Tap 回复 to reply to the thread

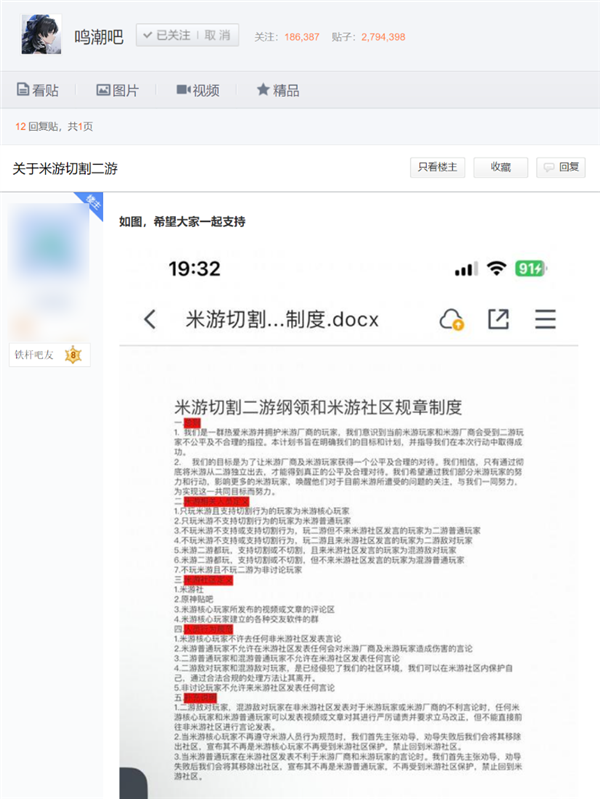pyautogui.click(x=560, y=167)
